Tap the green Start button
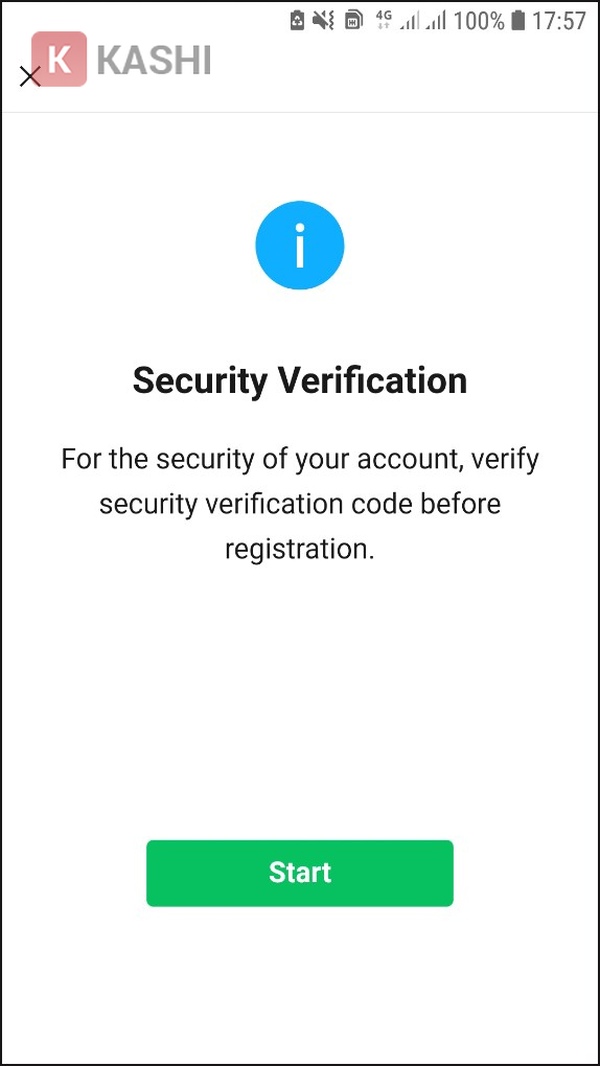 299,873
